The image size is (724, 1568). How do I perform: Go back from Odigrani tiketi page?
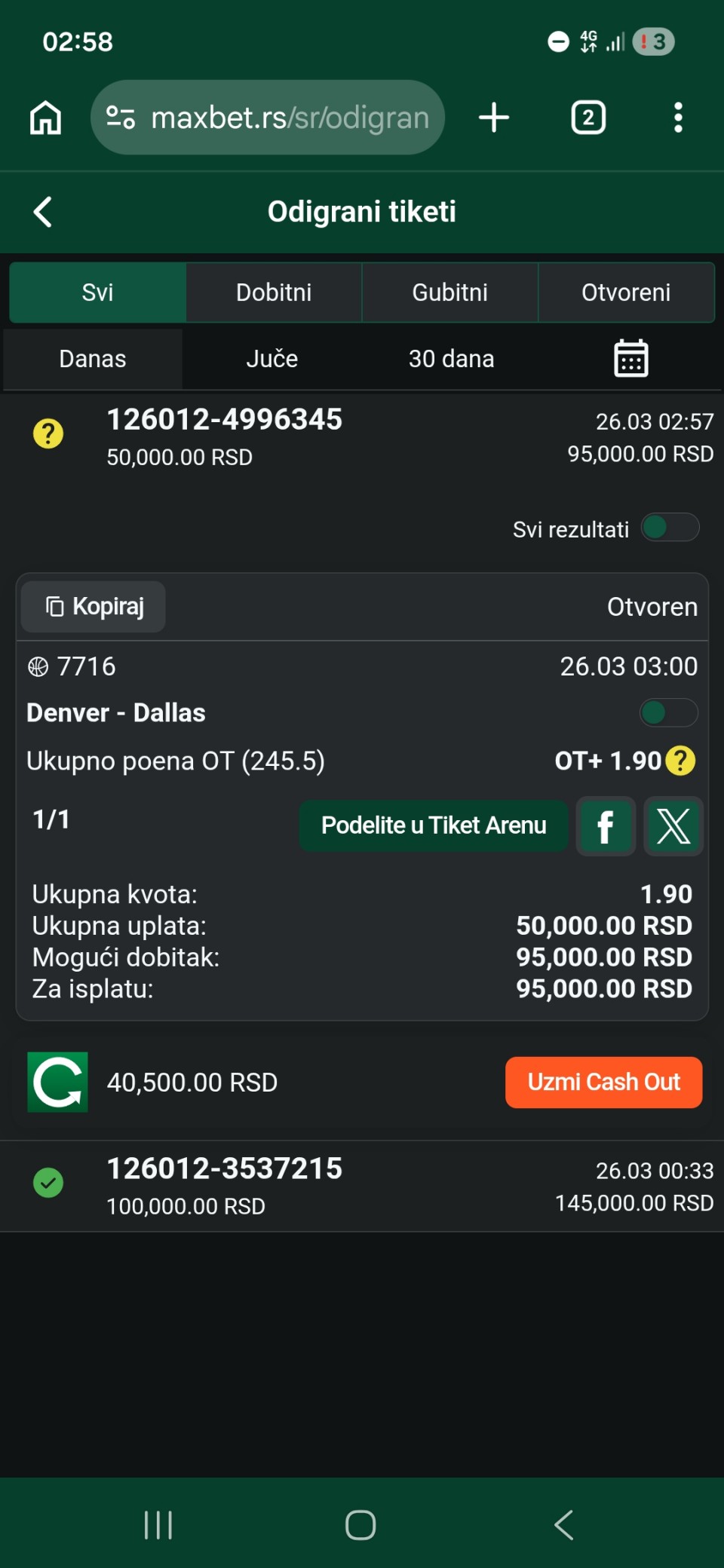pos(43,212)
